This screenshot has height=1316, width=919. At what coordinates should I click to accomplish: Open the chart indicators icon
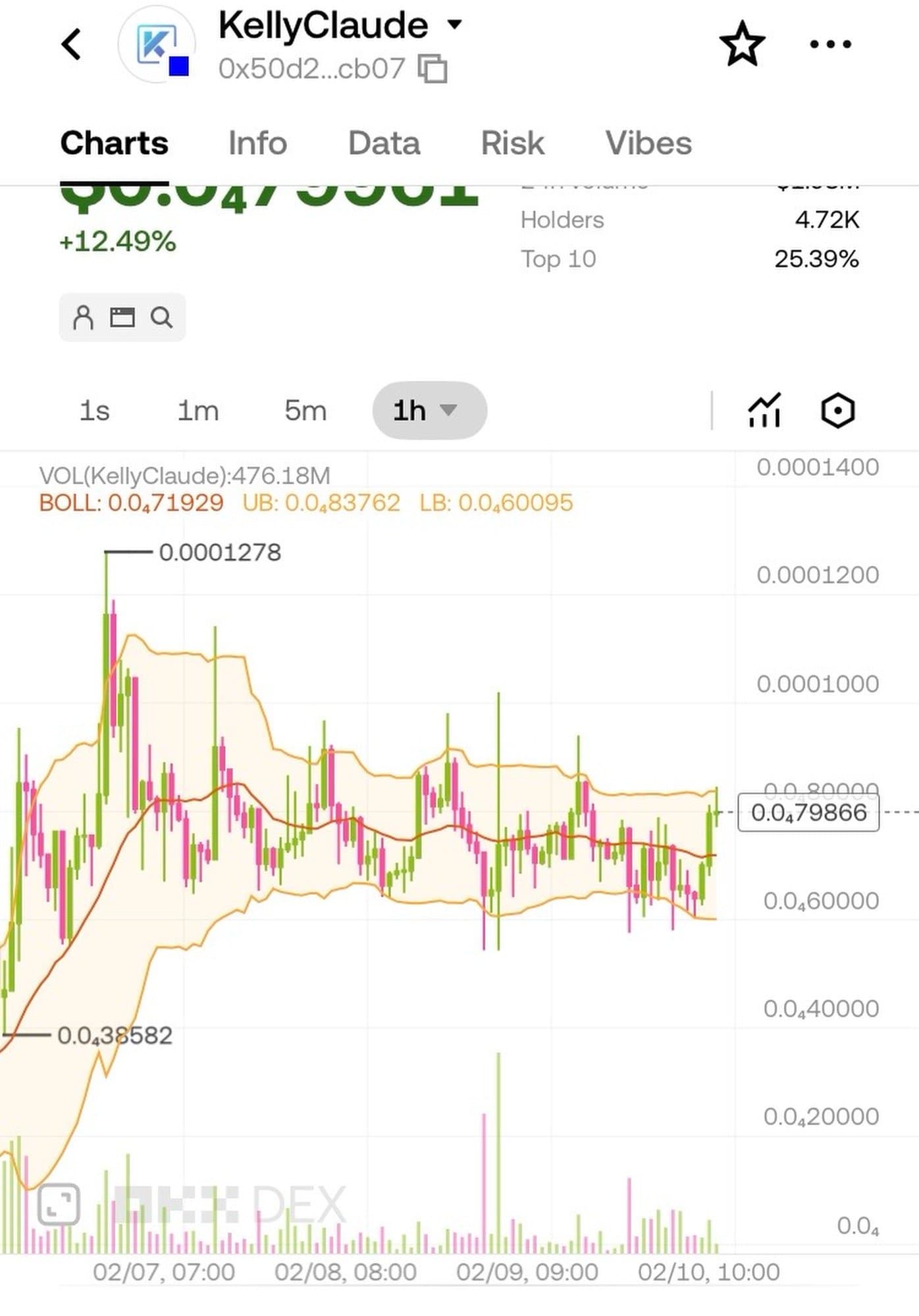(764, 411)
